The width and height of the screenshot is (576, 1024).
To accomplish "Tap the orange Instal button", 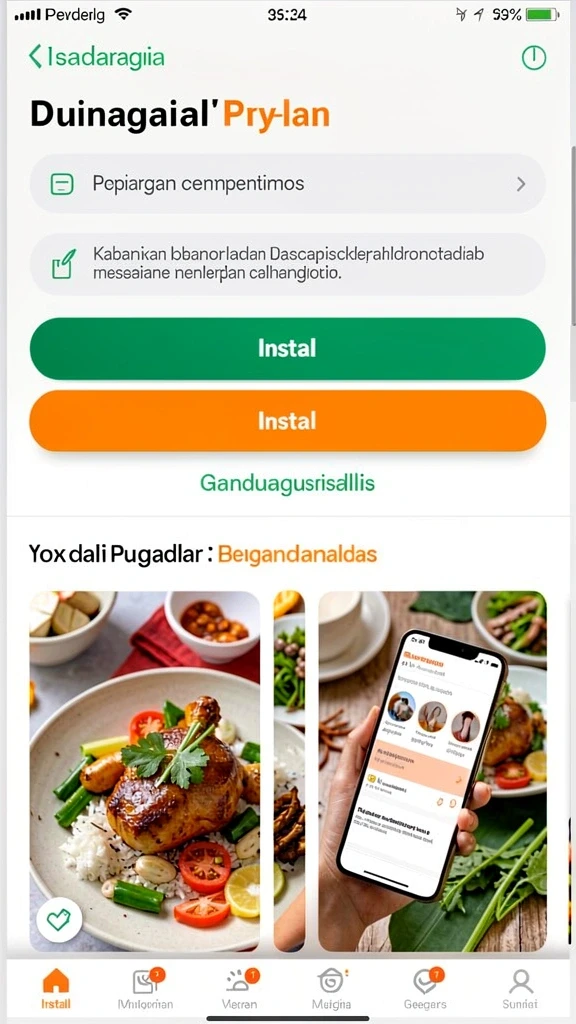I will coord(287,421).
